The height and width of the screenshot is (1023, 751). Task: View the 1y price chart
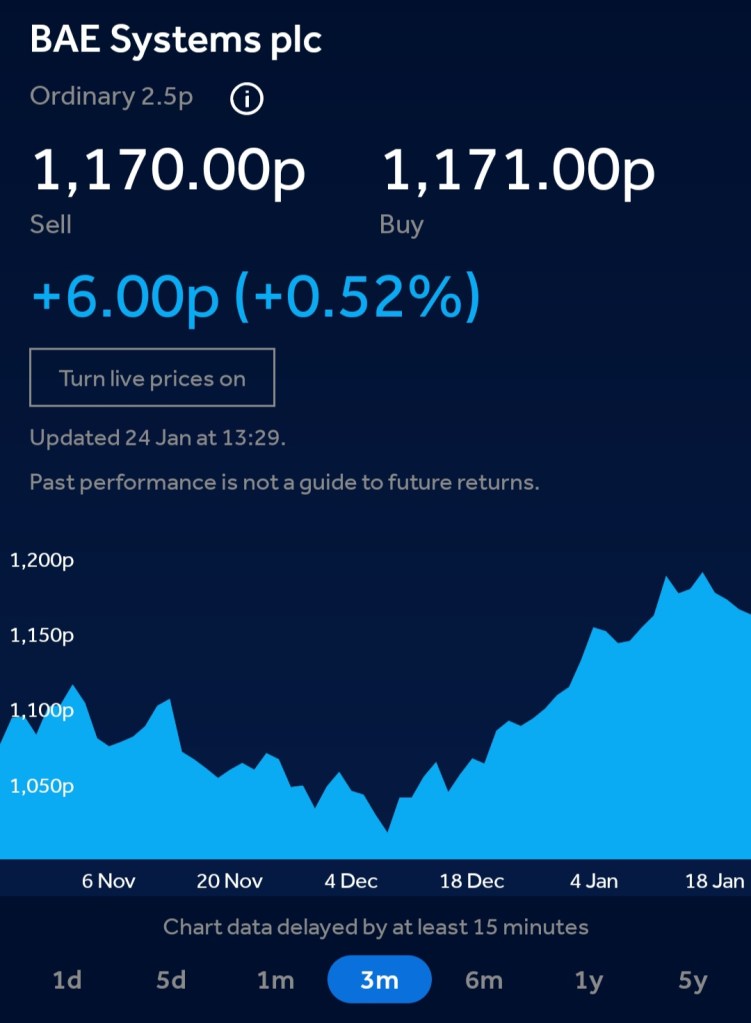[589, 980]
